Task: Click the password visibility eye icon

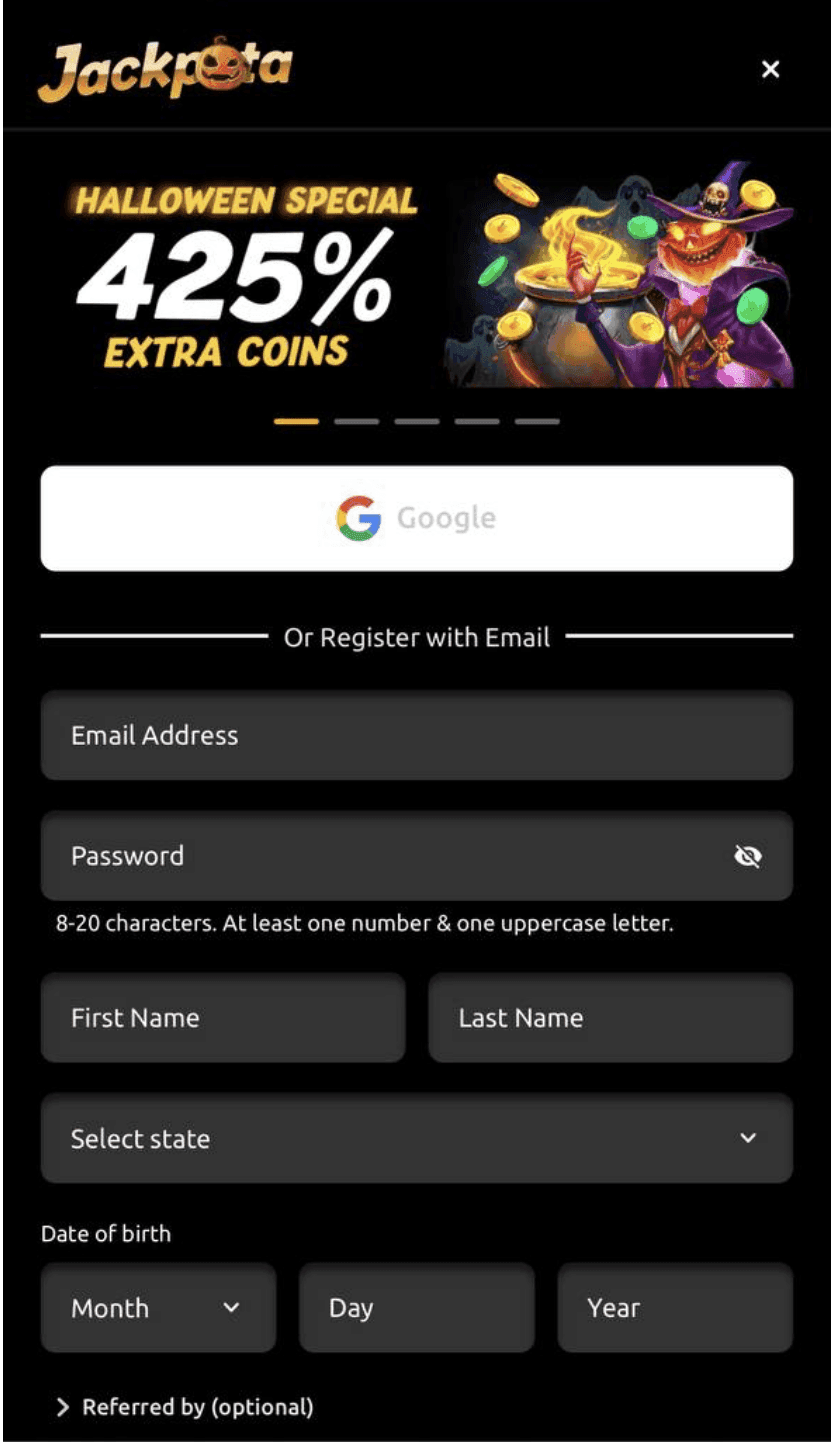Action: [749, 856]
